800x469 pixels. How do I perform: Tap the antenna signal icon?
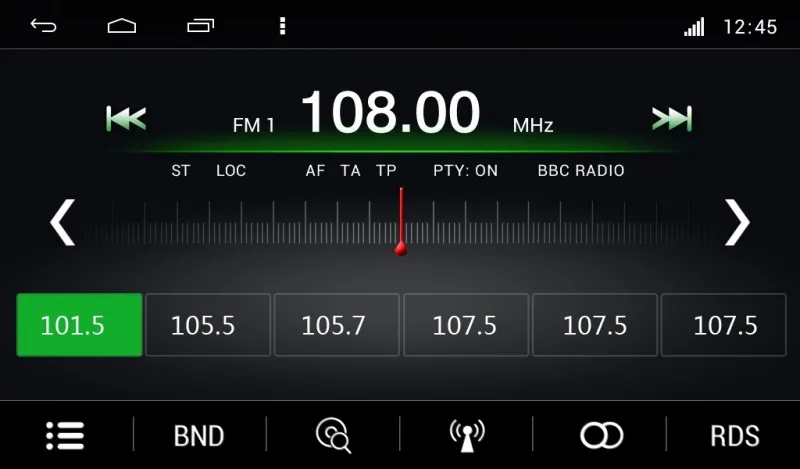coord(466,435)
